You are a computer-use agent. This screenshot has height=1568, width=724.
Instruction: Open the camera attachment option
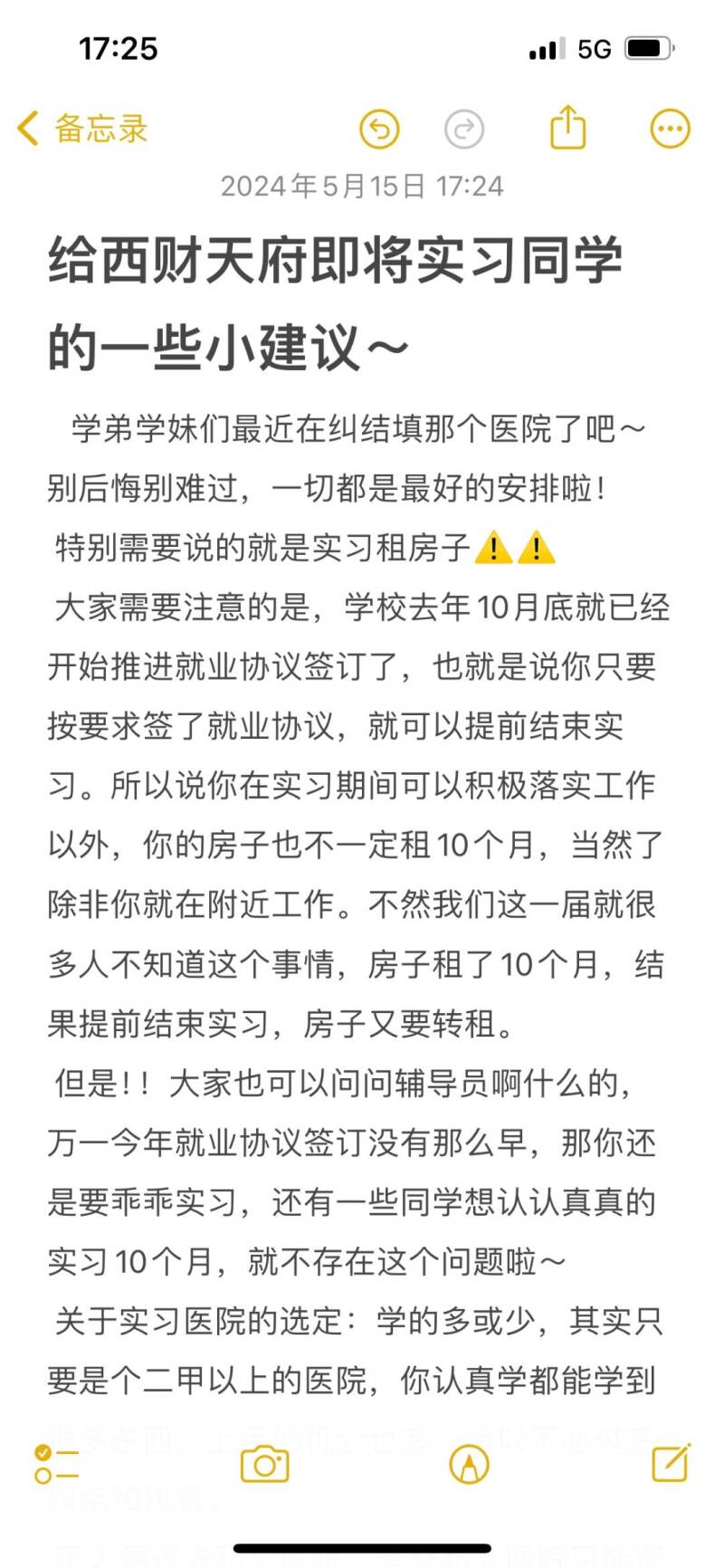[x=264, y=1464]
